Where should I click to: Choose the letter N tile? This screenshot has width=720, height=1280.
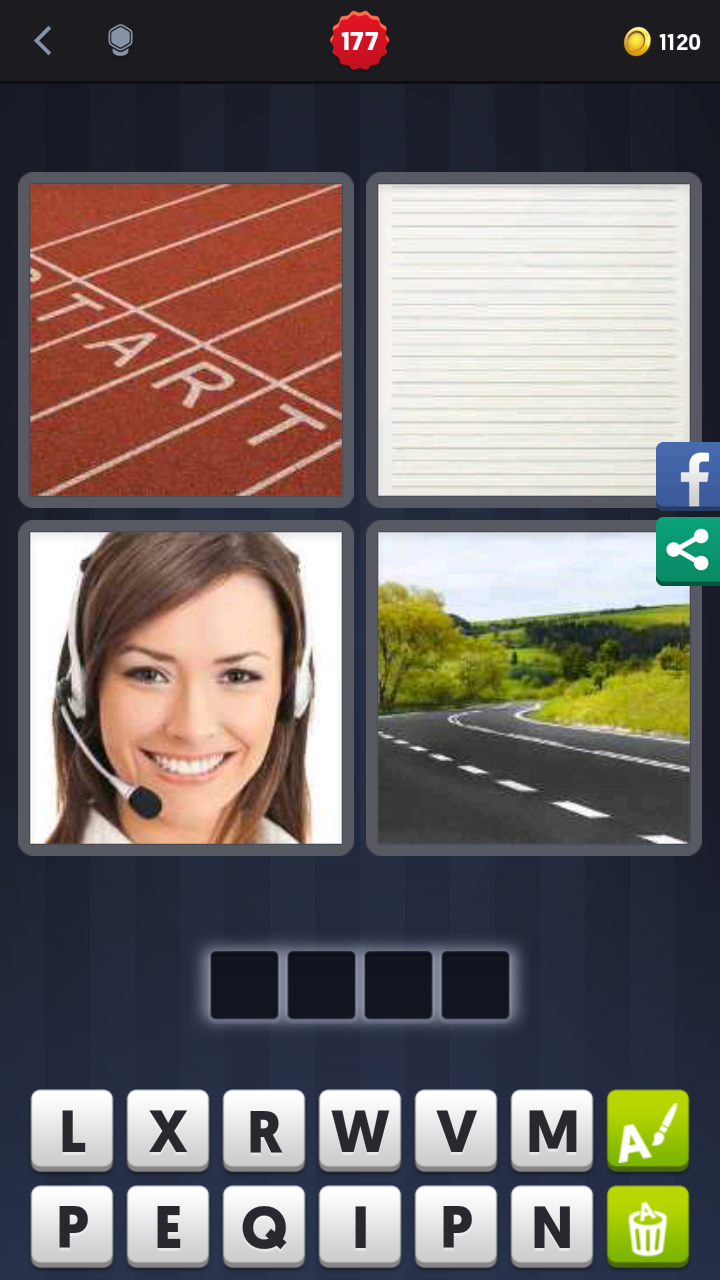point(552,1227)
